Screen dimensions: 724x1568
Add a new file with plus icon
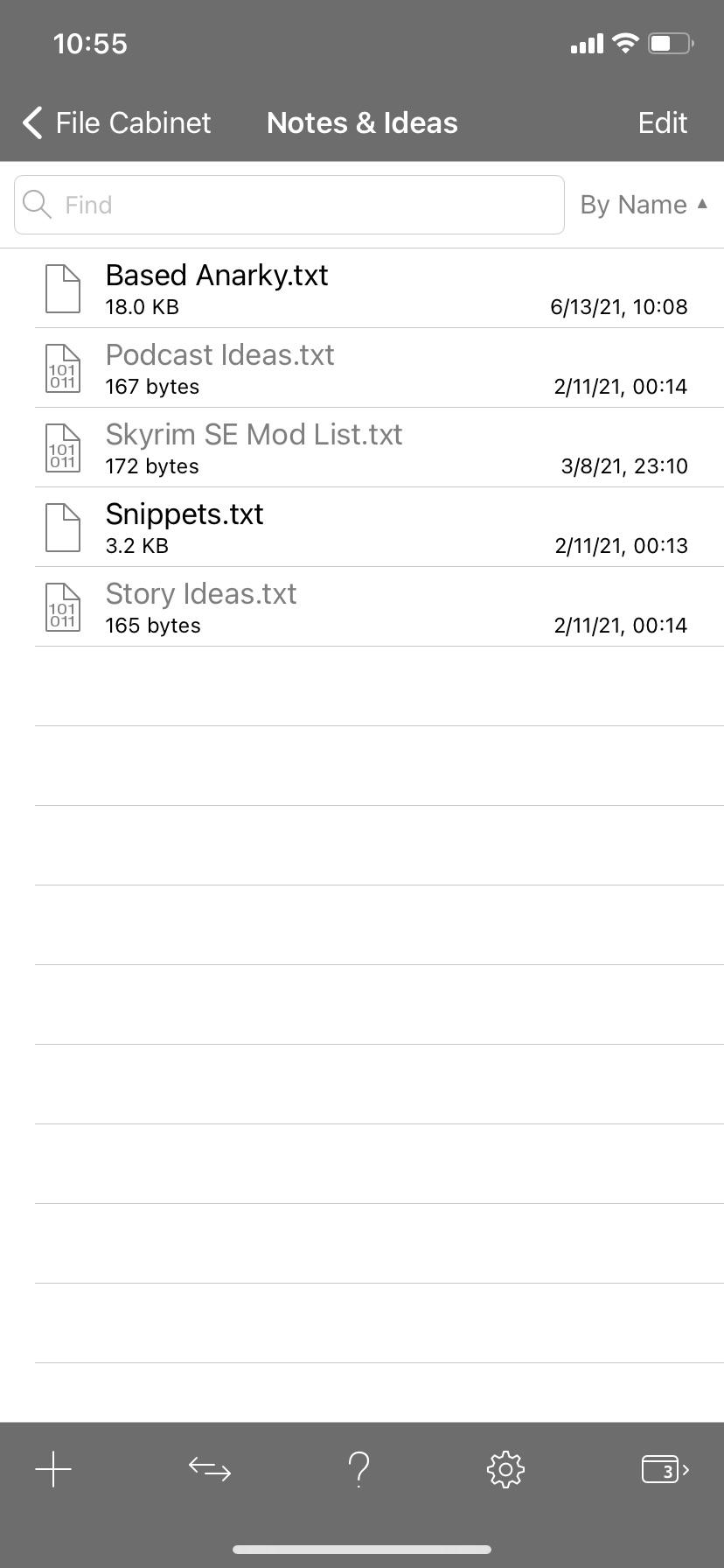pyautogui.click(x=53, y=1469)
